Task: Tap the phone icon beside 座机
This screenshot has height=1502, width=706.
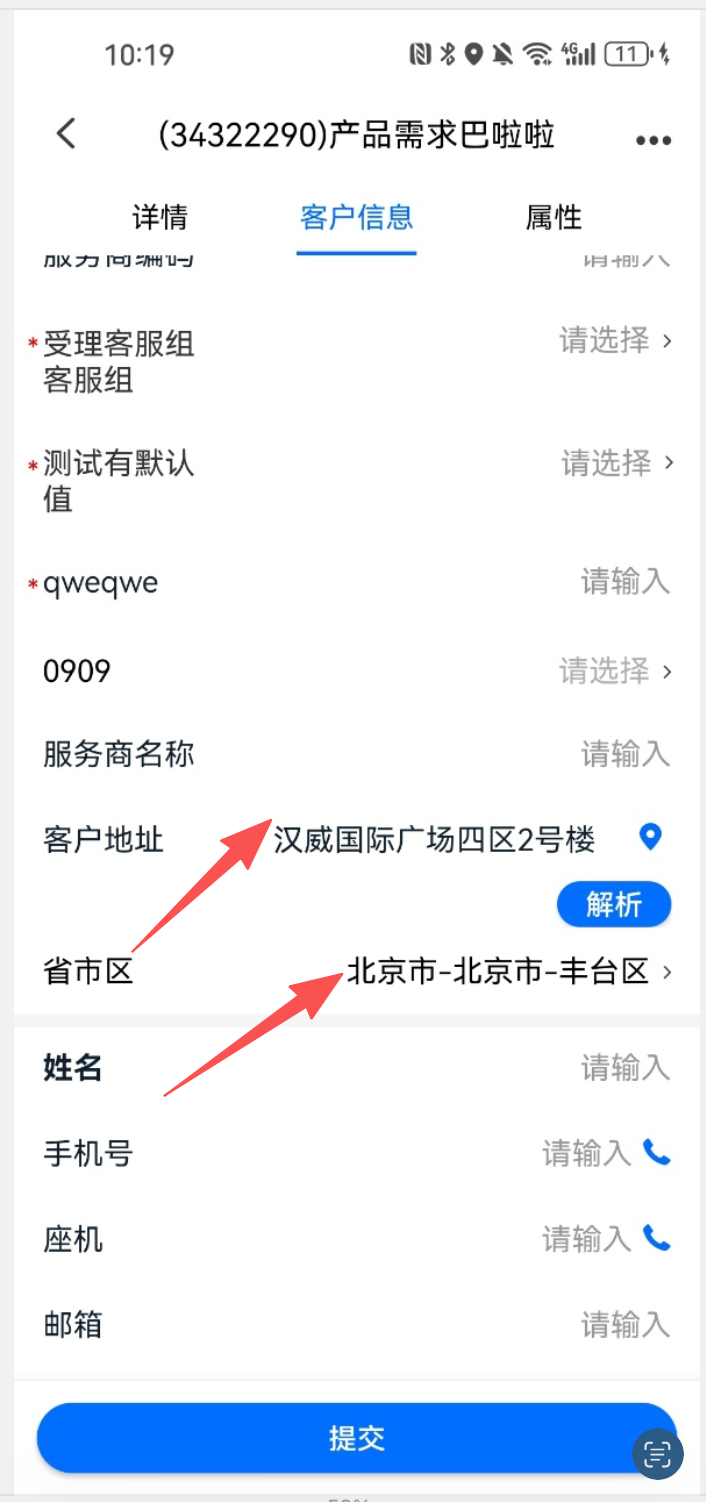Action: click(657, 1239)
